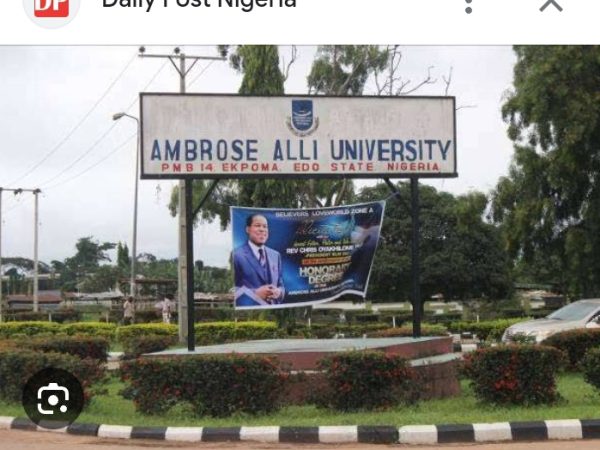Search this image with Lens
This screenshot has width=600, height=450.
pos(52,399)
